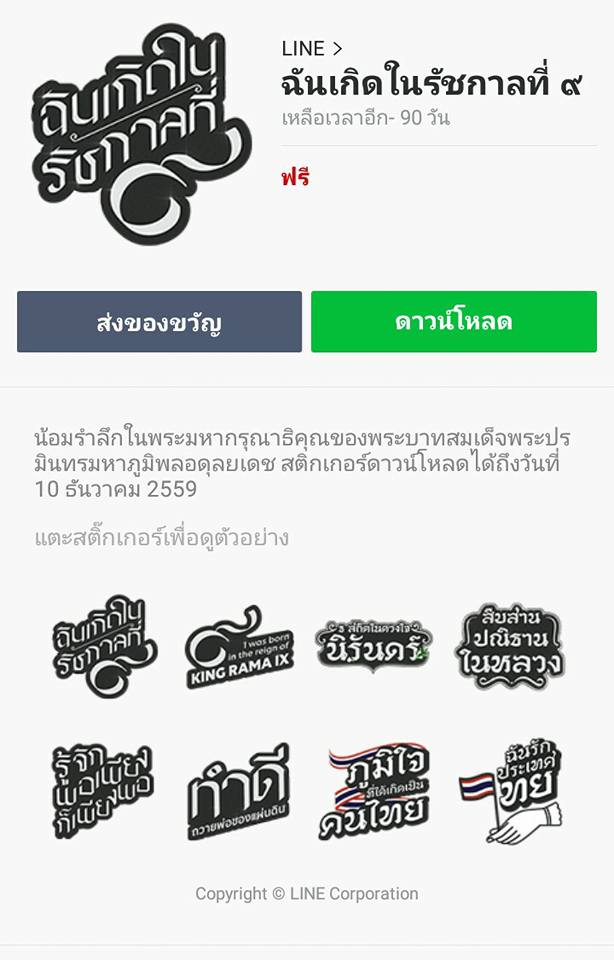Preview the นิรันดร์ sticker
Image resolution: width=614 pixels, height=960 pixels.
[373, 647]
